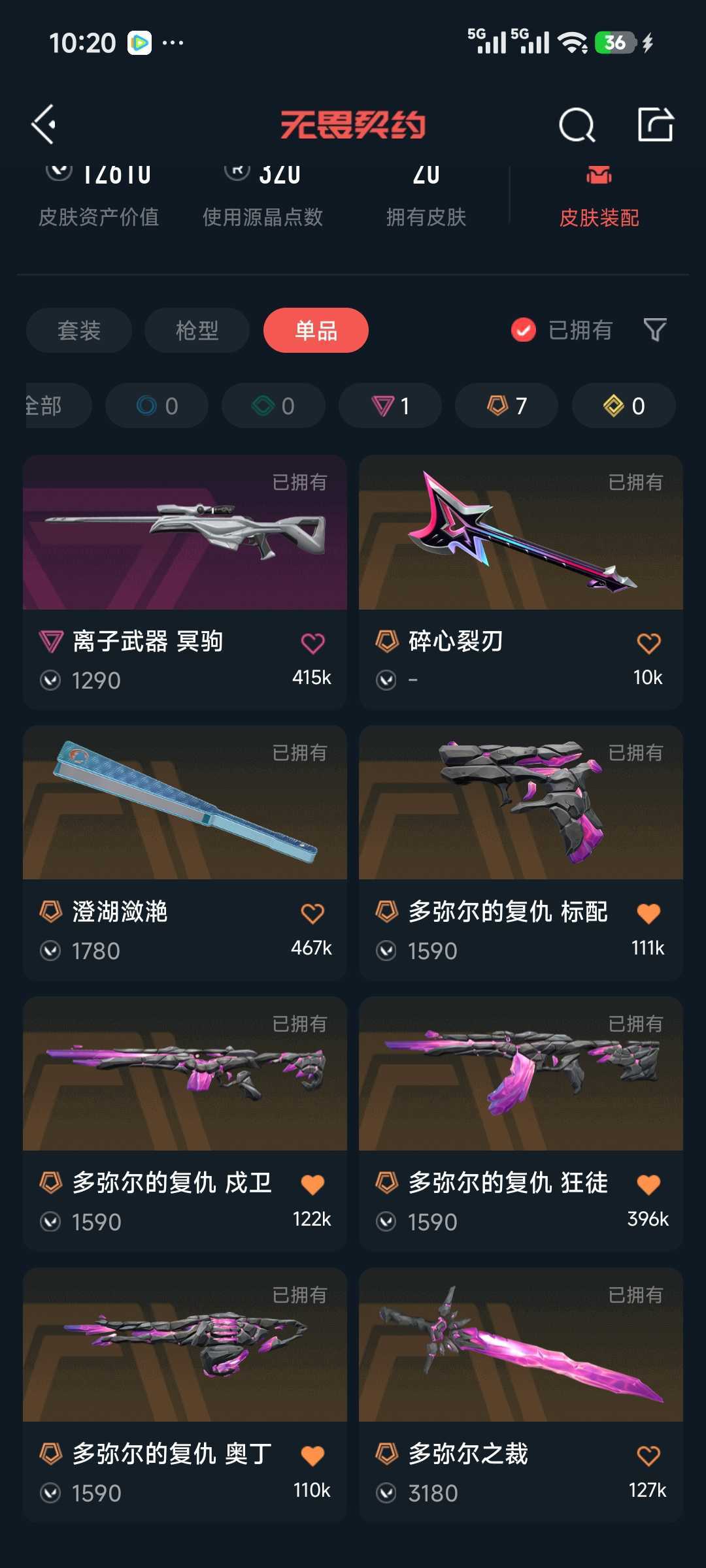Image resolution: width=706 pixels, height=1568 pixels.
Task: Open the 多弥尔的复仇 狂徒 skin card
Action: click(x=521, y=1124)
